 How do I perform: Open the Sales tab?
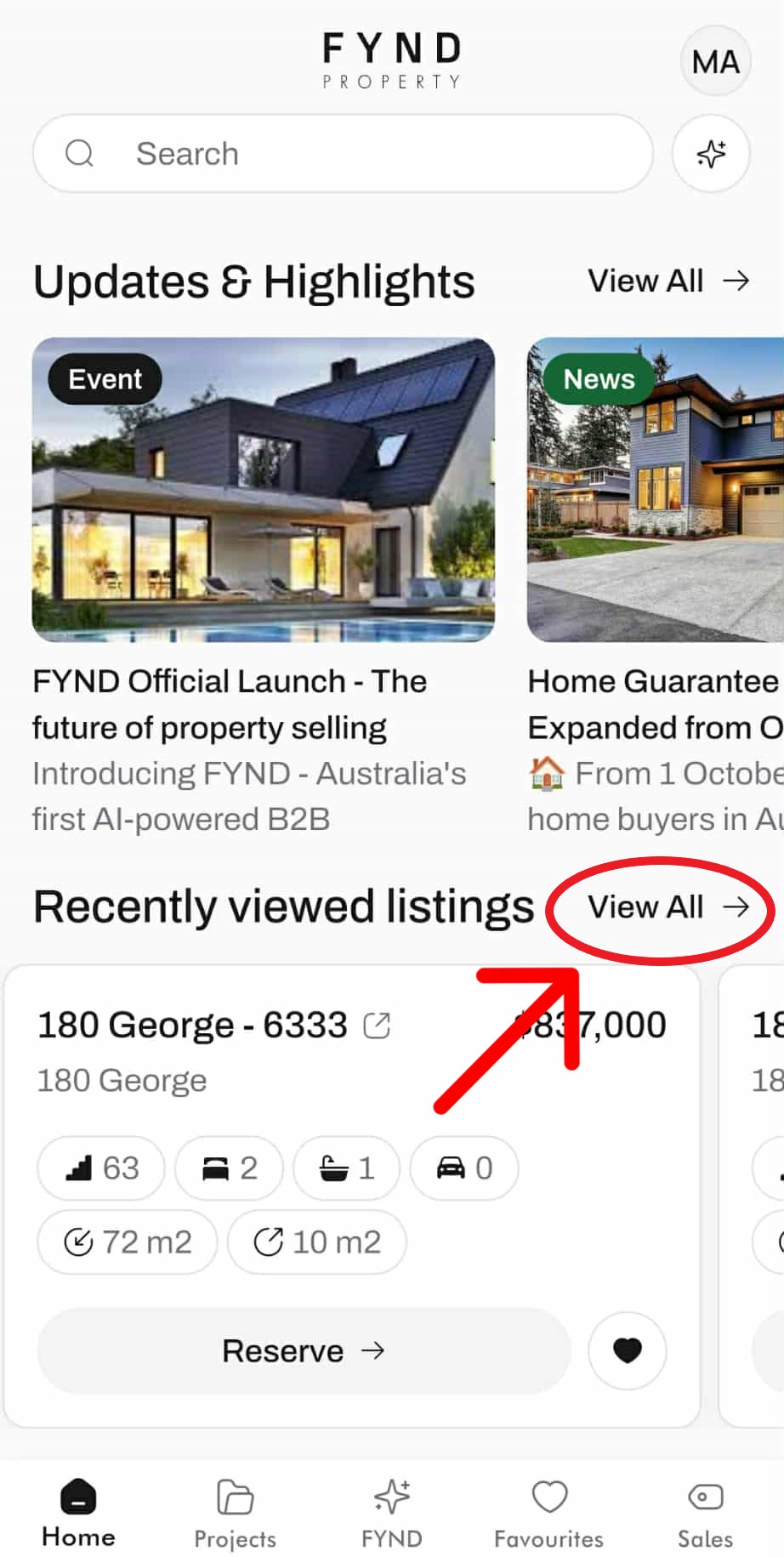click(705, 1514)
